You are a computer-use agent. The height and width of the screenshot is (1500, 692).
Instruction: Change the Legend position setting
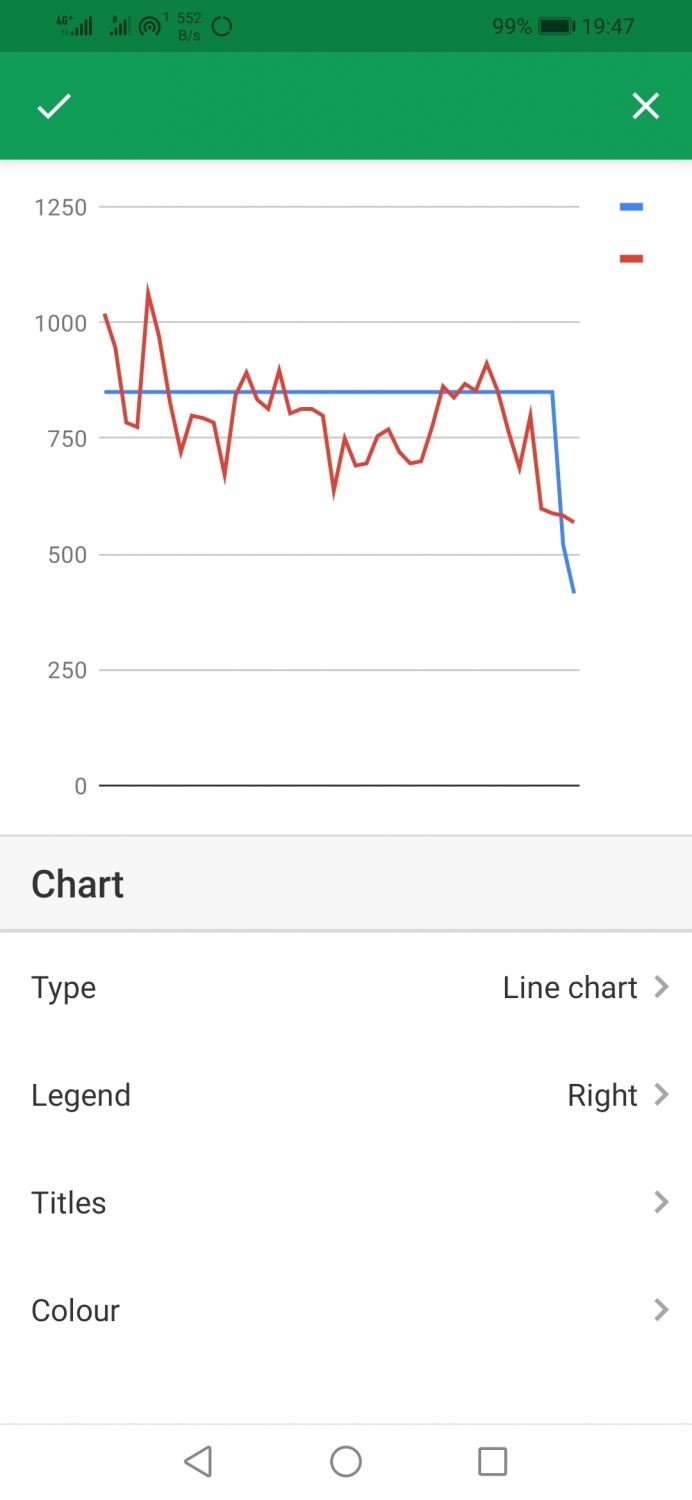(x=346, y=1095)
